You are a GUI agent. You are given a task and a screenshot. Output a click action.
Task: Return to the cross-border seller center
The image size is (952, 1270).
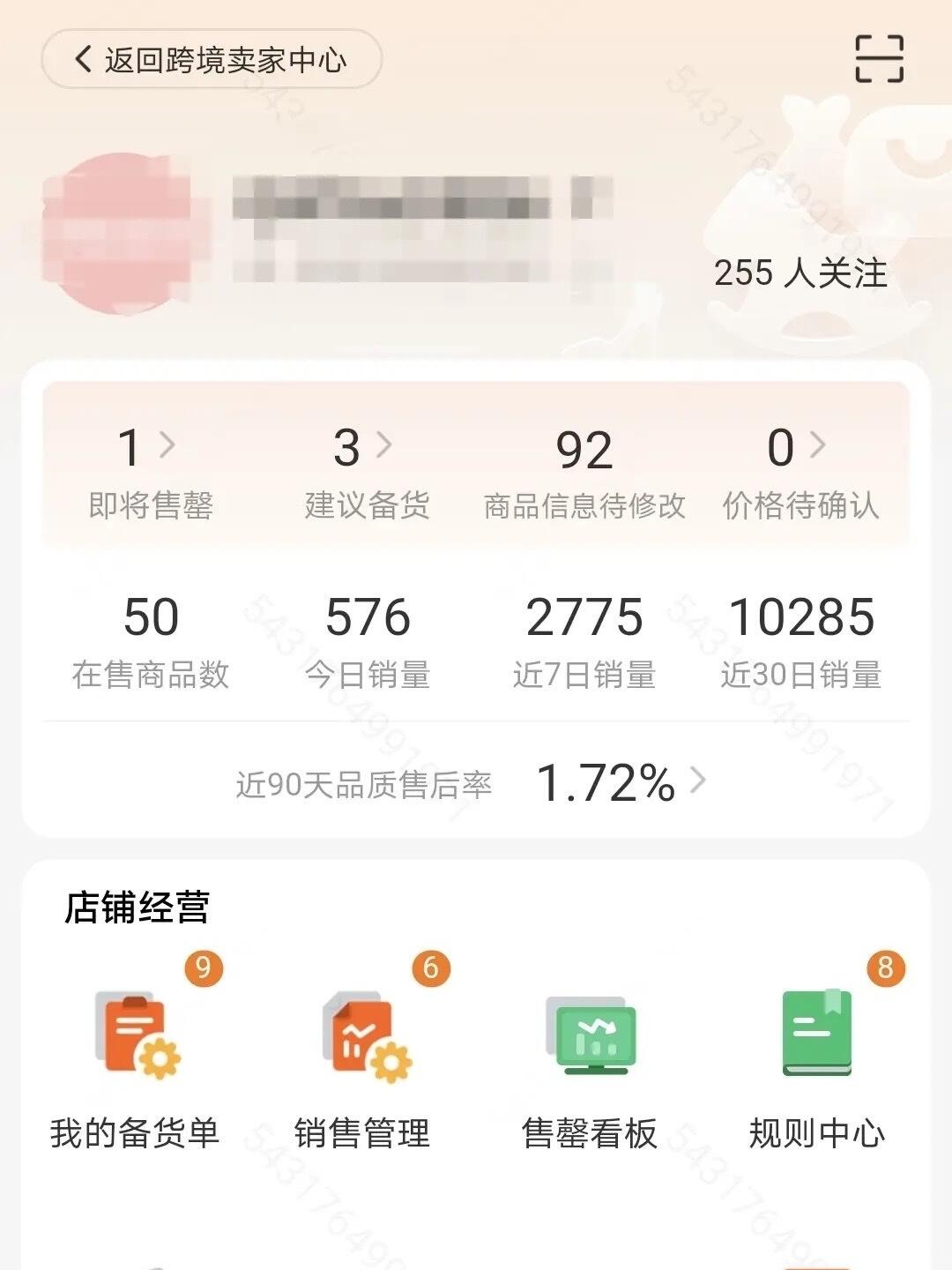click(x=211, y=59)
